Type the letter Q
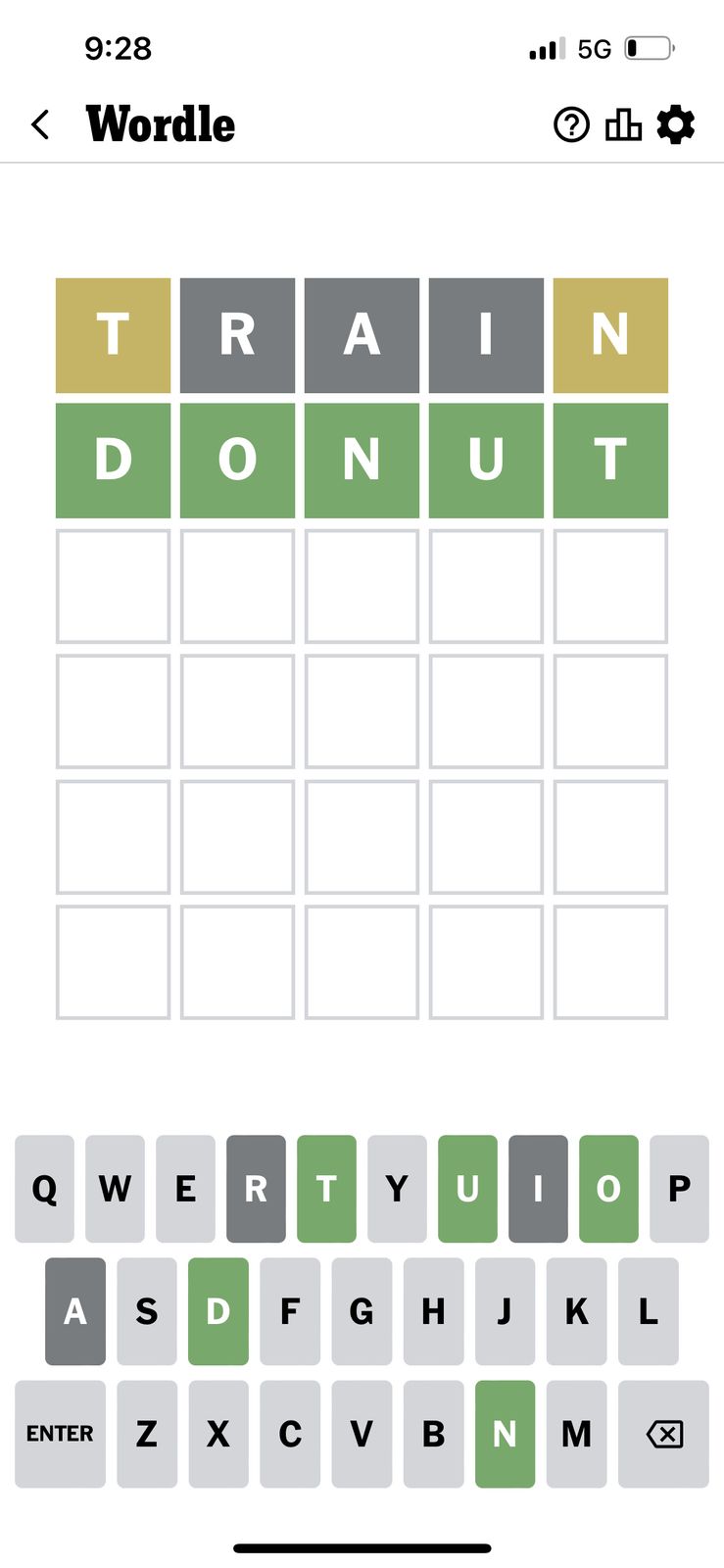 coord(44,1189)
